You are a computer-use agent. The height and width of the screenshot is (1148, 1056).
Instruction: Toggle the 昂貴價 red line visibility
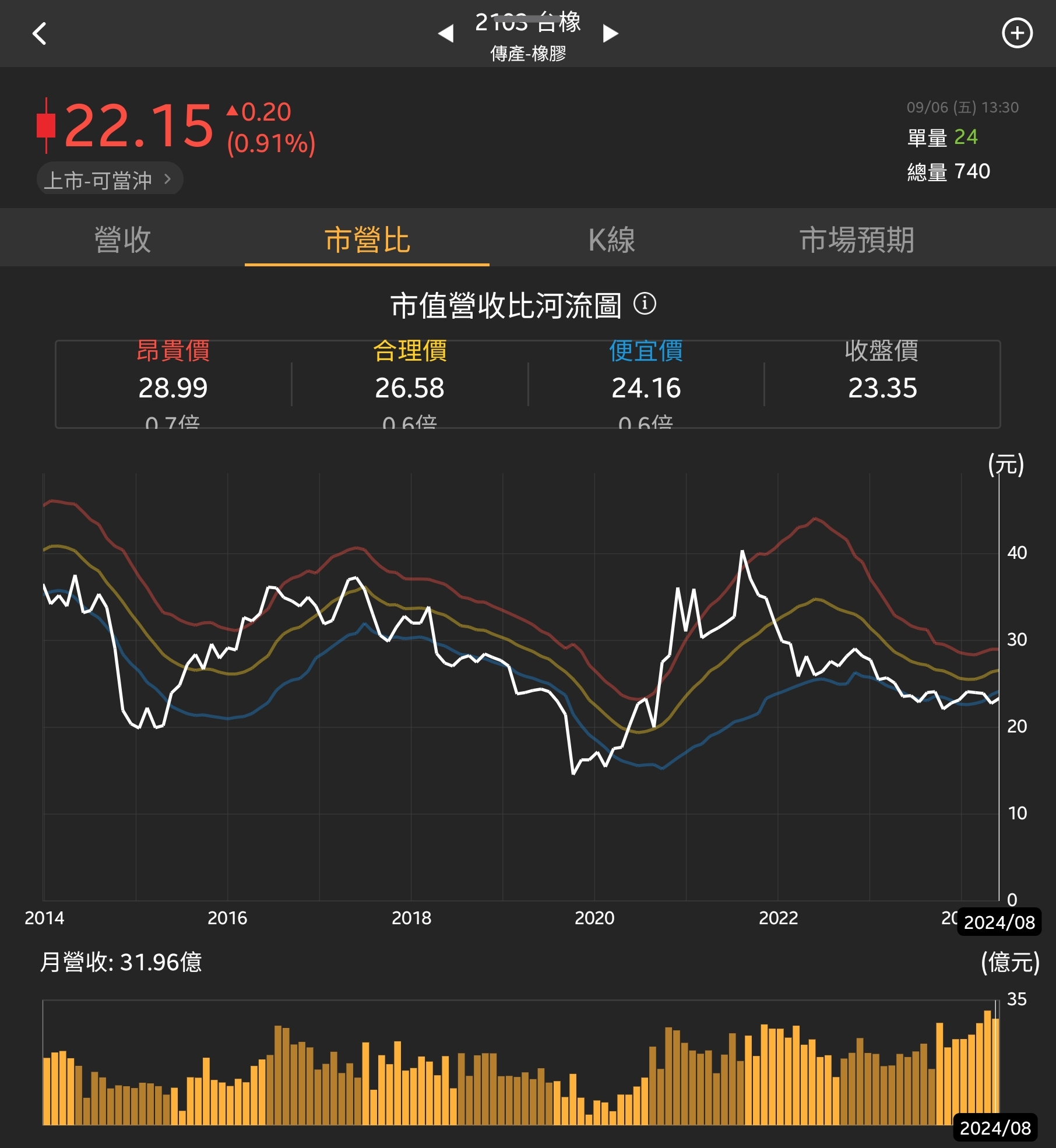point(173,353)
